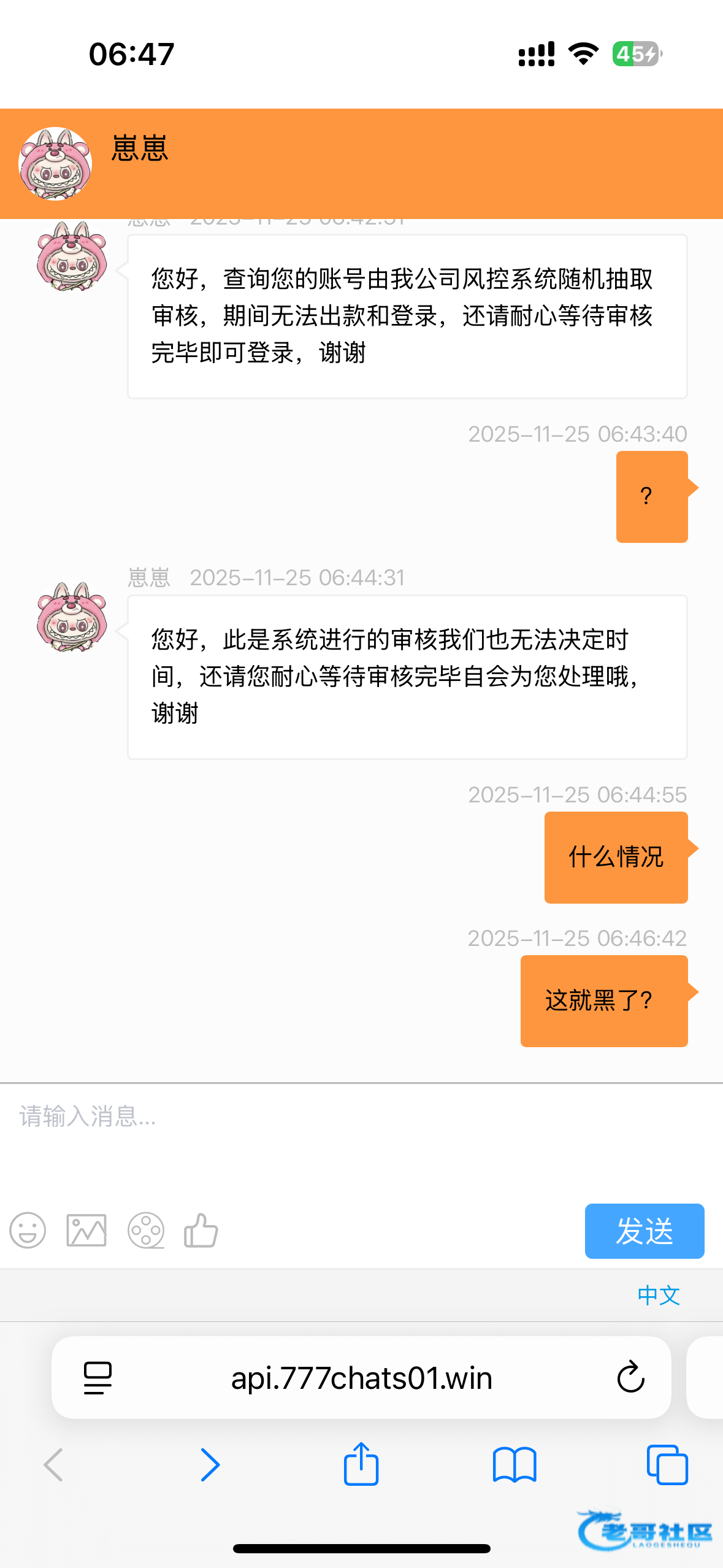Go forward in browser history
The image size is (723, 1568).
[x=210, y=1465]
